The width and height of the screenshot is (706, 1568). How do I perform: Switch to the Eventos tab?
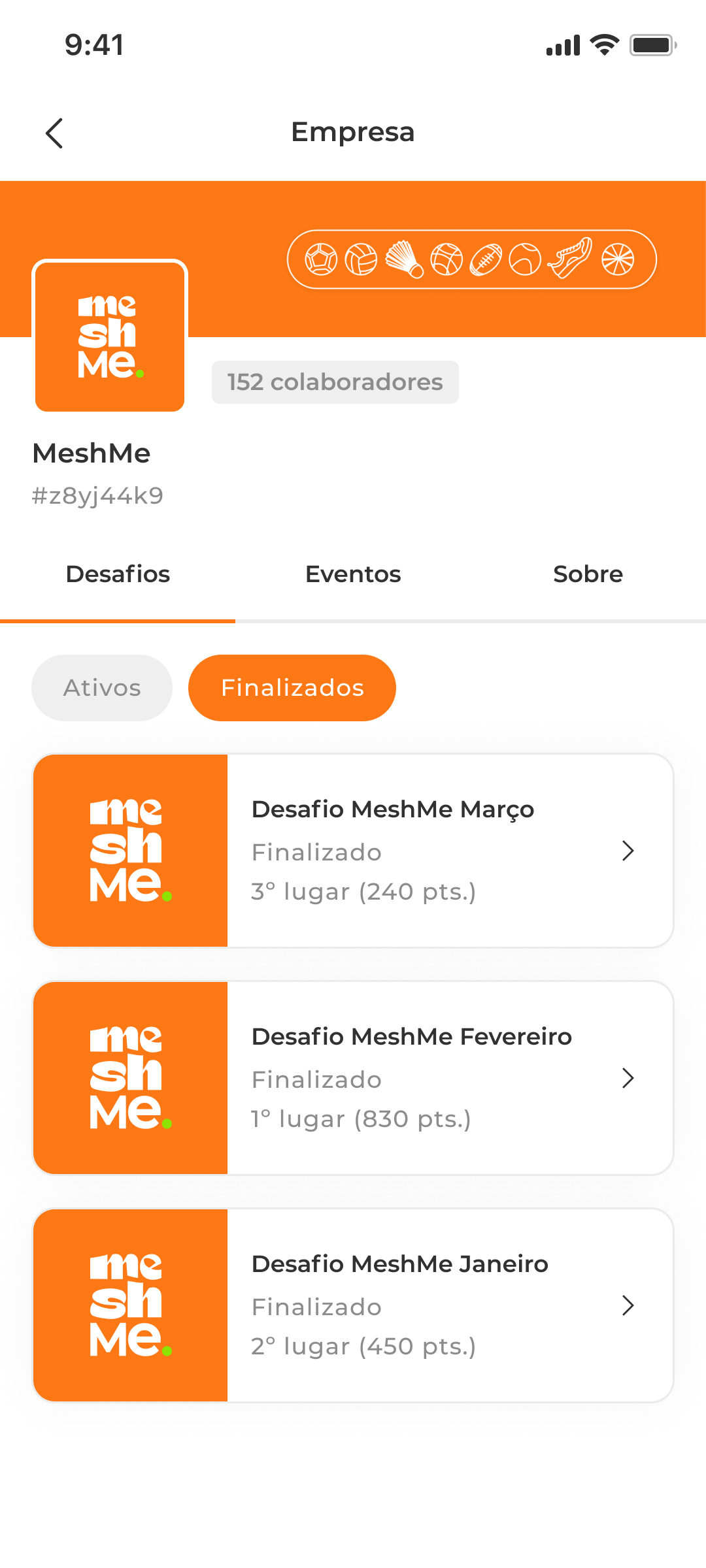point(353,574)
